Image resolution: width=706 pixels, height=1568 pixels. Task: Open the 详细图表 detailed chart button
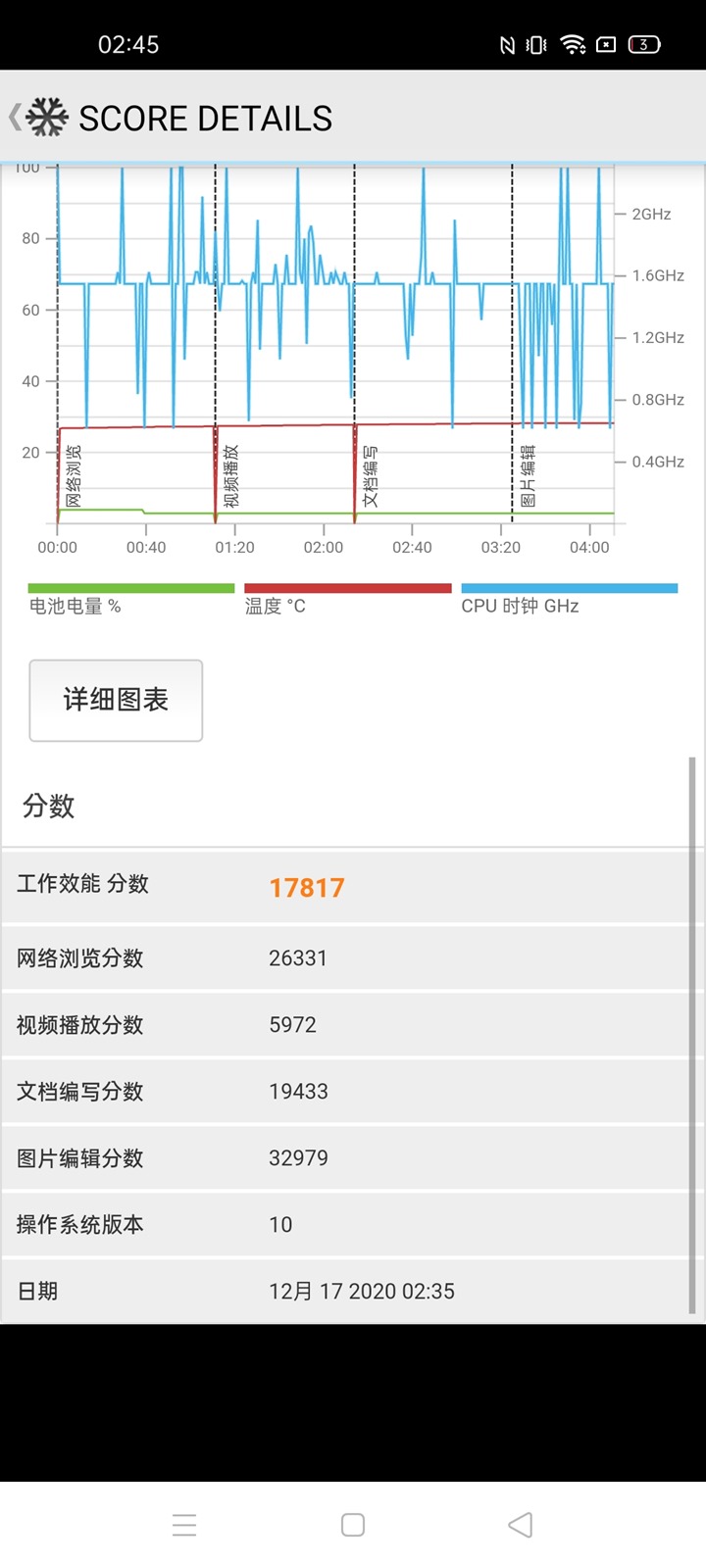coord(116,700)
